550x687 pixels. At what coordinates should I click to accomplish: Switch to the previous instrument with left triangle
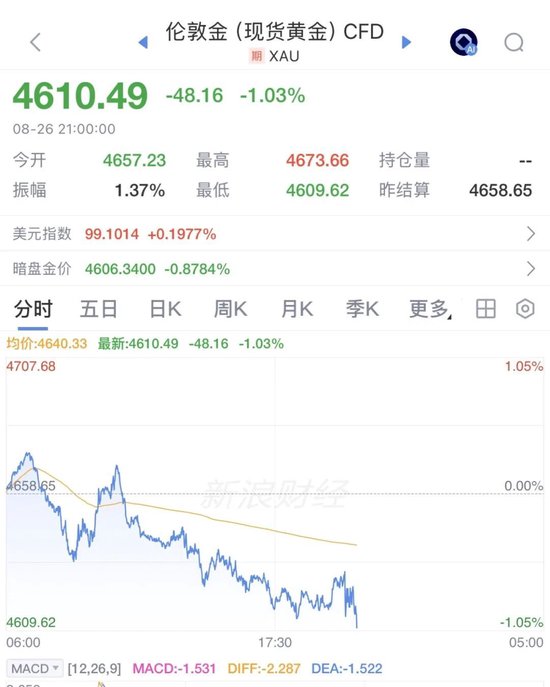[143, 42]
